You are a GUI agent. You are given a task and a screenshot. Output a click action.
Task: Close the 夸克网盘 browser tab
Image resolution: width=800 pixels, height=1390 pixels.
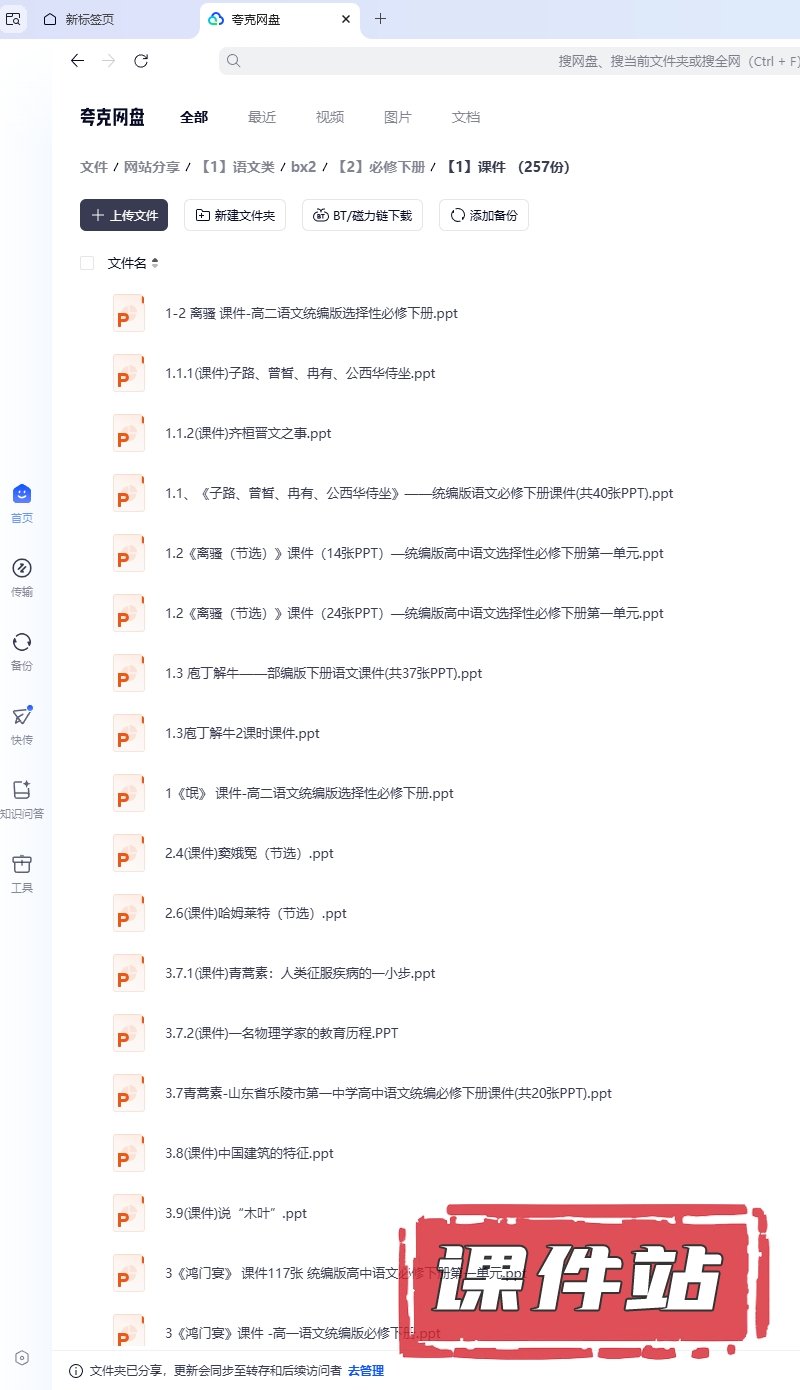(x=346, y=19)
